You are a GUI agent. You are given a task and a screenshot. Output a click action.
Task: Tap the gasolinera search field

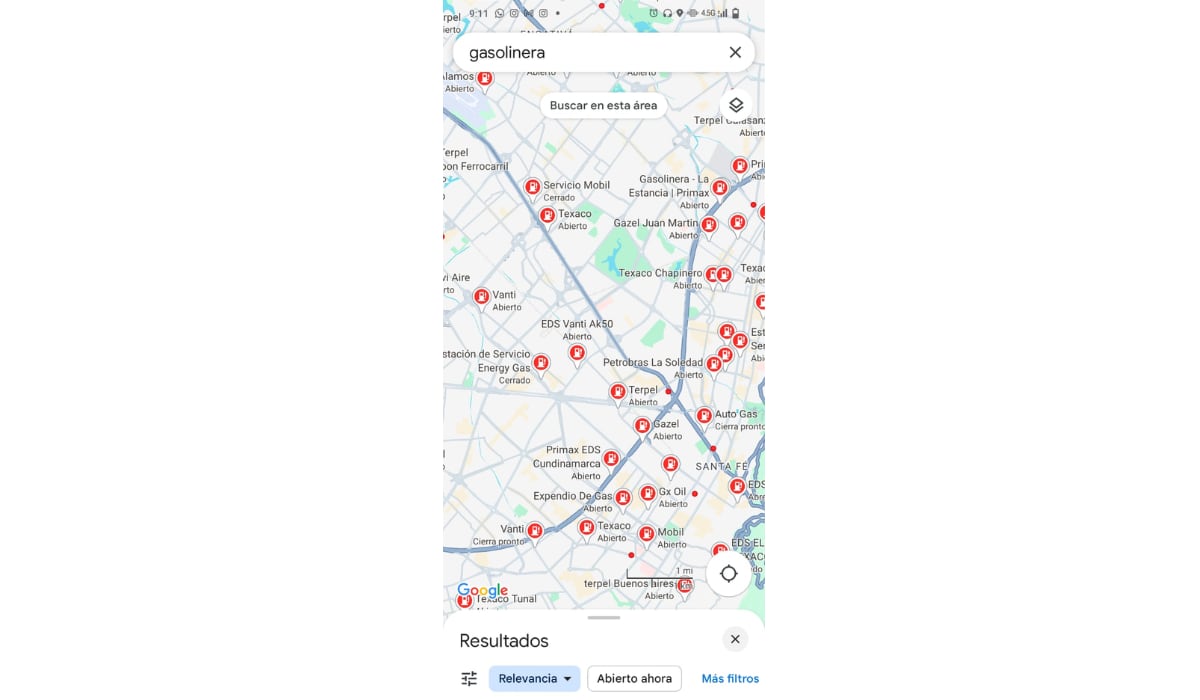pos(590,53)
